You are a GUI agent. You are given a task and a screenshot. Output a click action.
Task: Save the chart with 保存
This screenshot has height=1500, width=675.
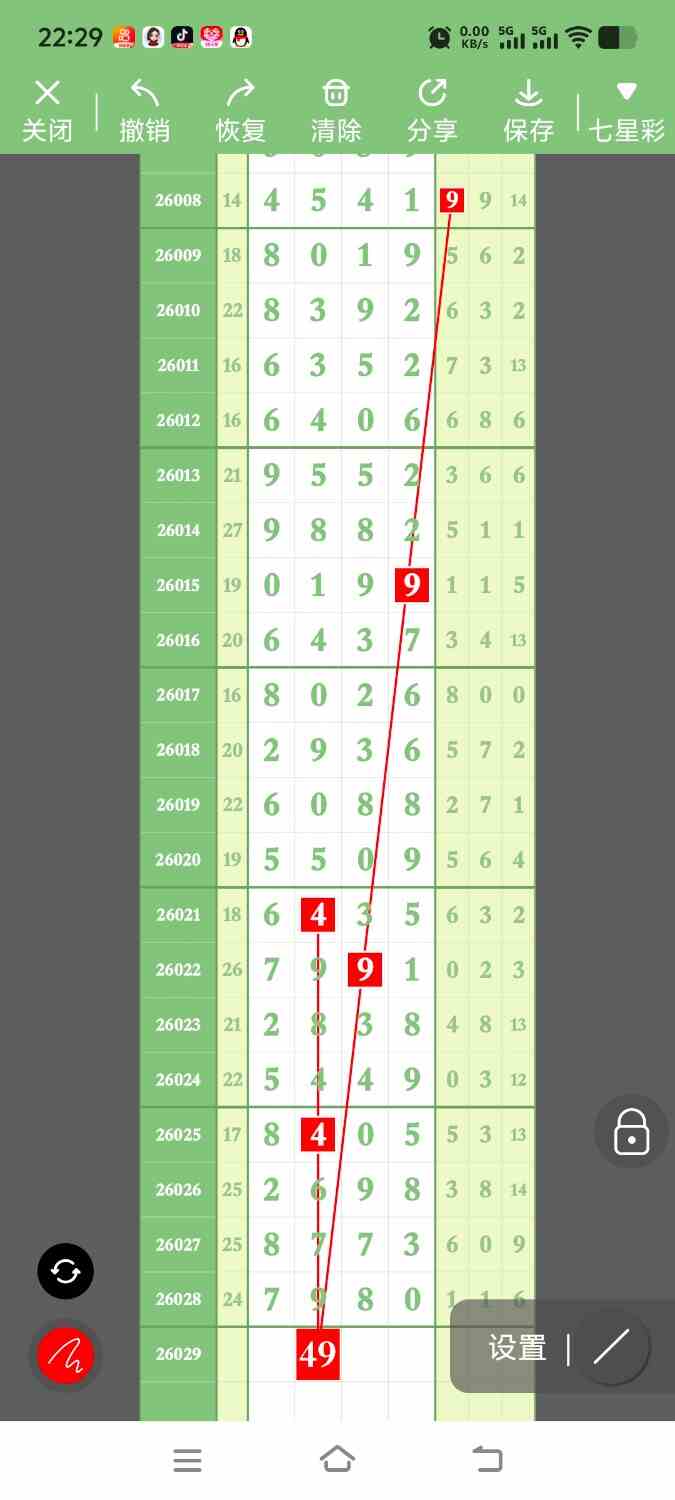(528, 111)
